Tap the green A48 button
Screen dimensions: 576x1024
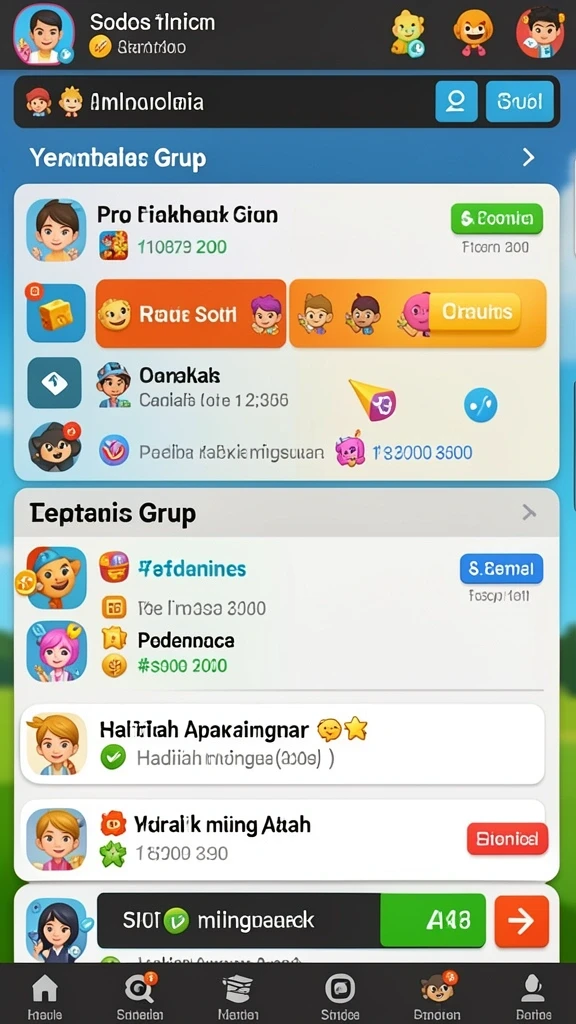coord(433,921)
